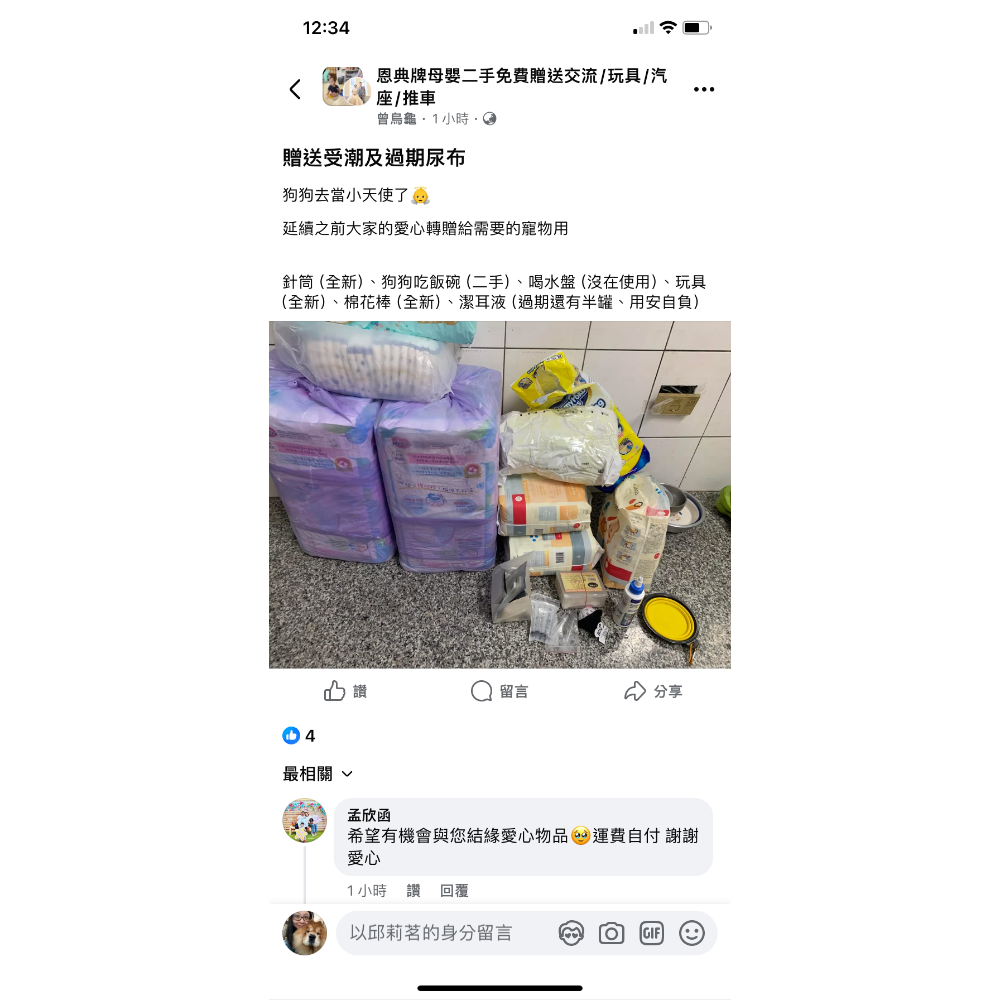
Task: Share this post via 分享
Action: pos(653,691)
